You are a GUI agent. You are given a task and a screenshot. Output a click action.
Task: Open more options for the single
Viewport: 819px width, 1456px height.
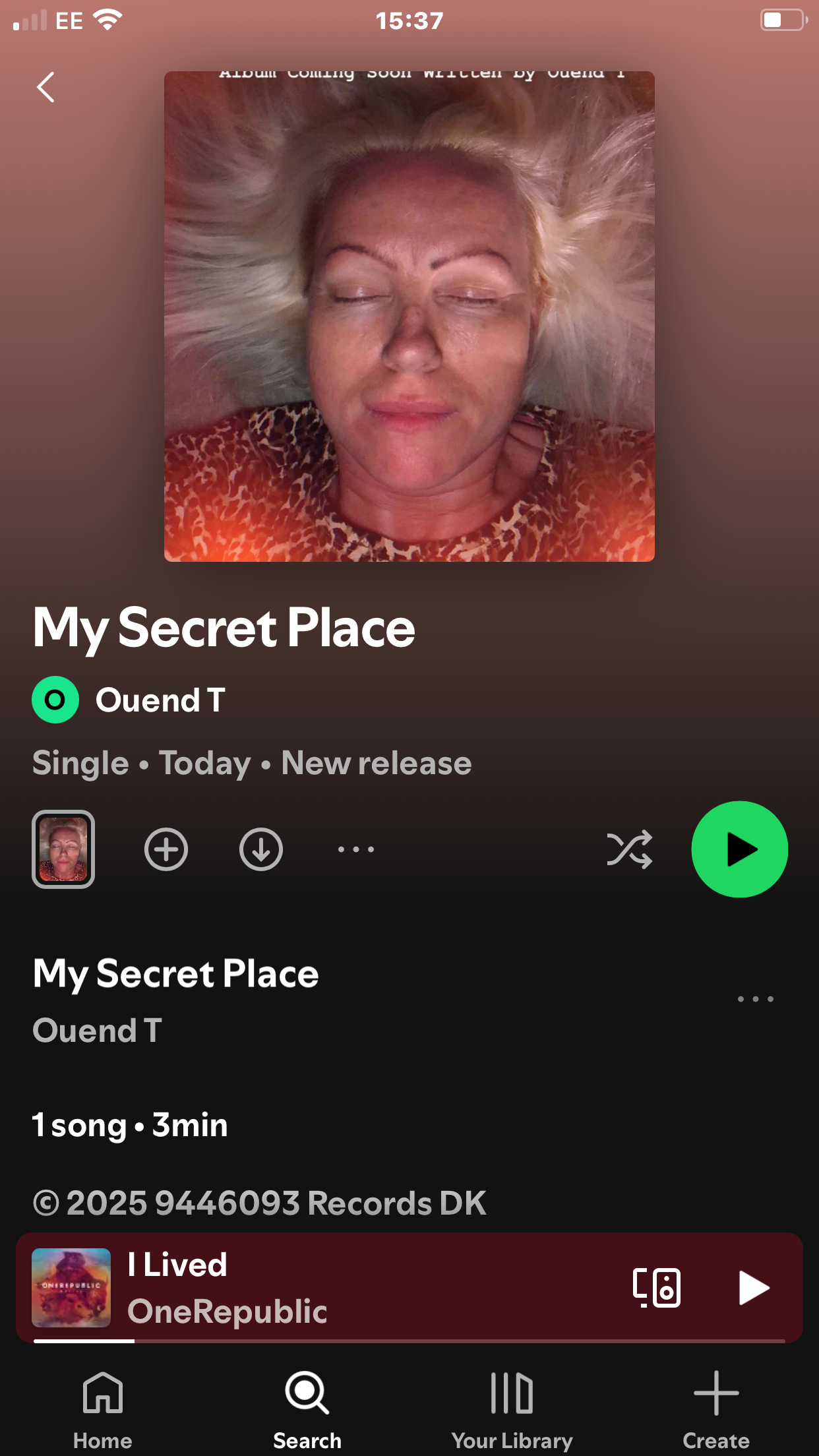click(x=356, y=849)
